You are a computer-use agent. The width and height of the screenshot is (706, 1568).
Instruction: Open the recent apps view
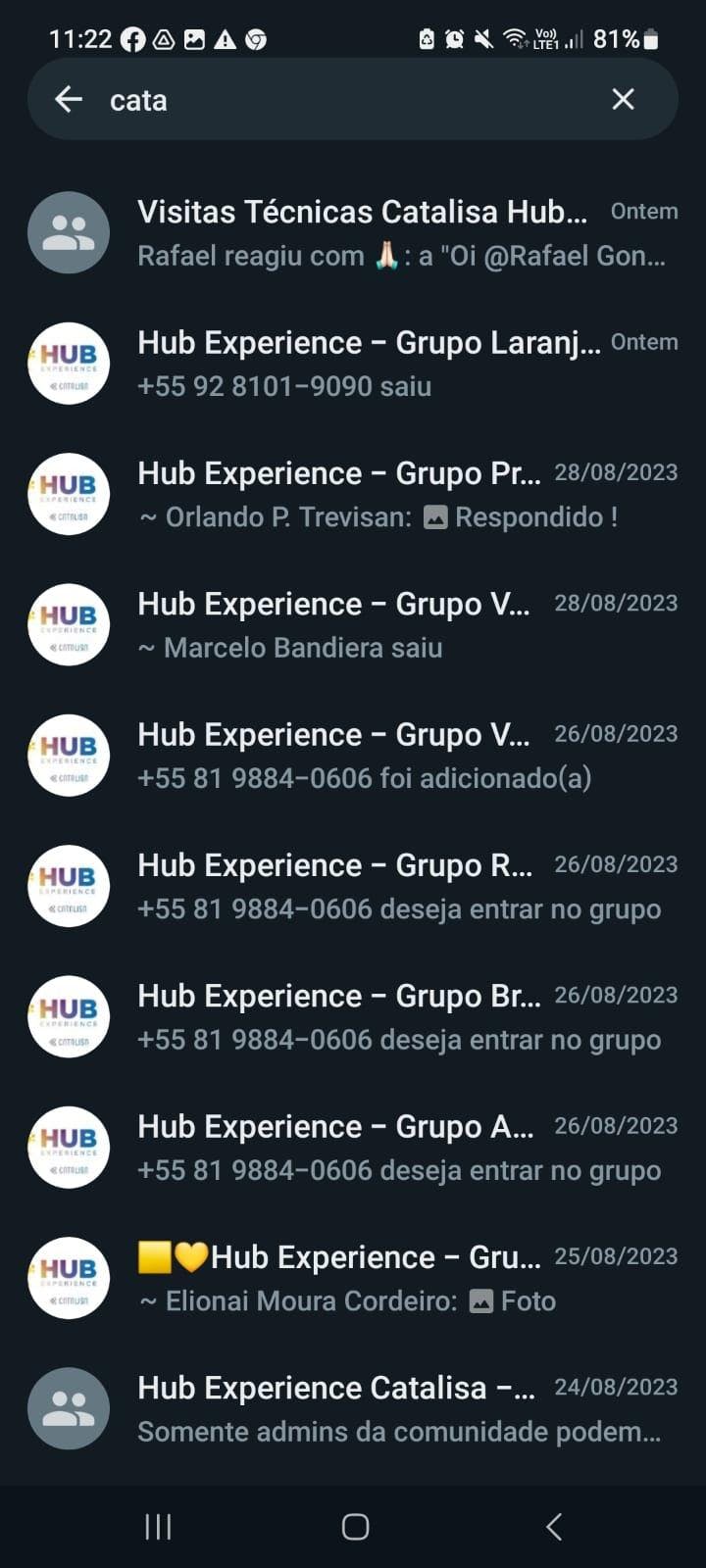[x=158, y=1526]
